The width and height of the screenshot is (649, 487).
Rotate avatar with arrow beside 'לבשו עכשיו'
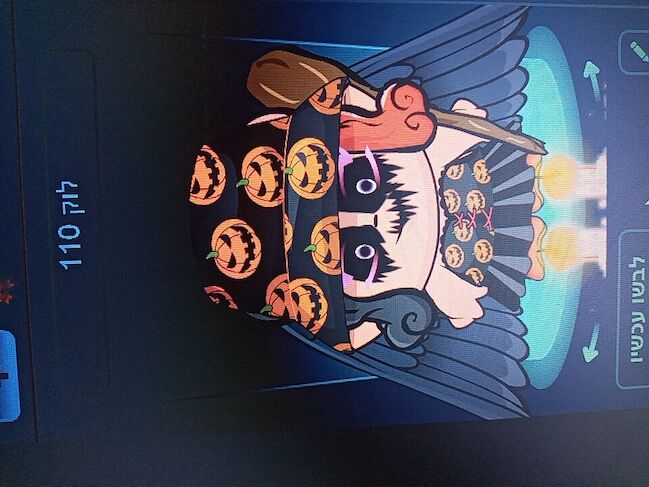[x=592, y=342]
